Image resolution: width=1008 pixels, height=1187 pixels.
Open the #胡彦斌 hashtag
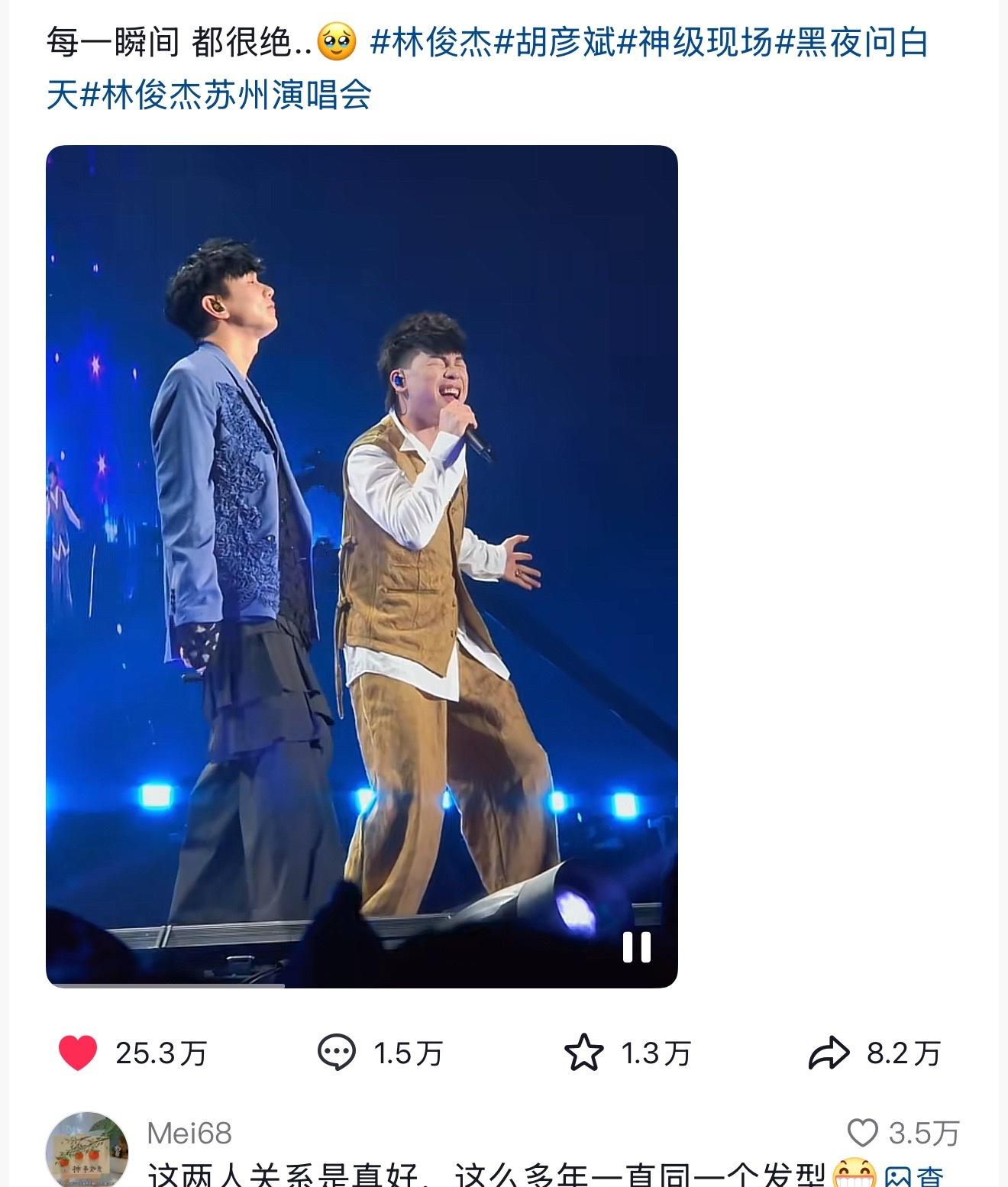pyautogui.click(x=555, y=42)
